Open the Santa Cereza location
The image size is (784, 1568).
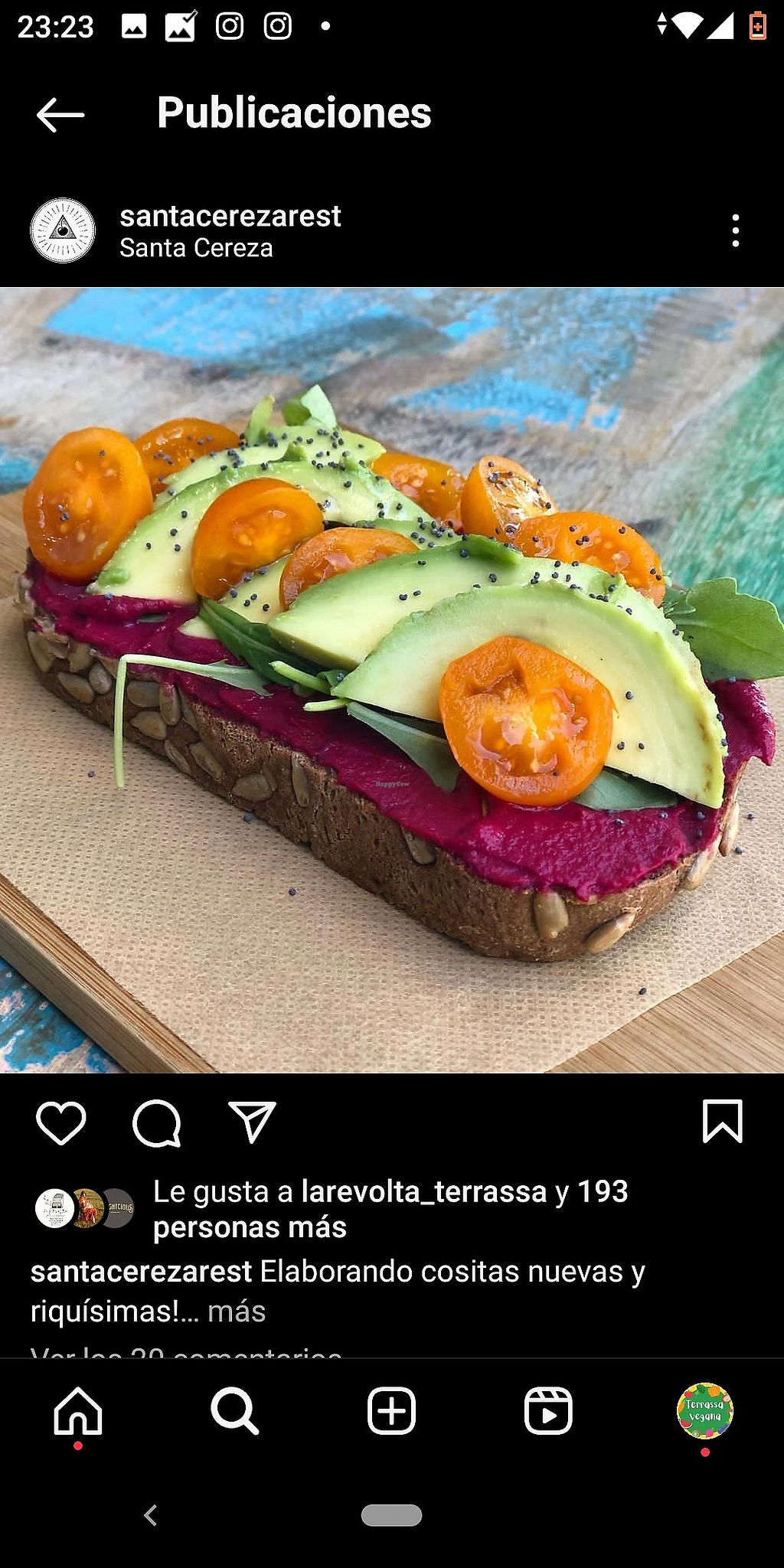tap(196, 248)
